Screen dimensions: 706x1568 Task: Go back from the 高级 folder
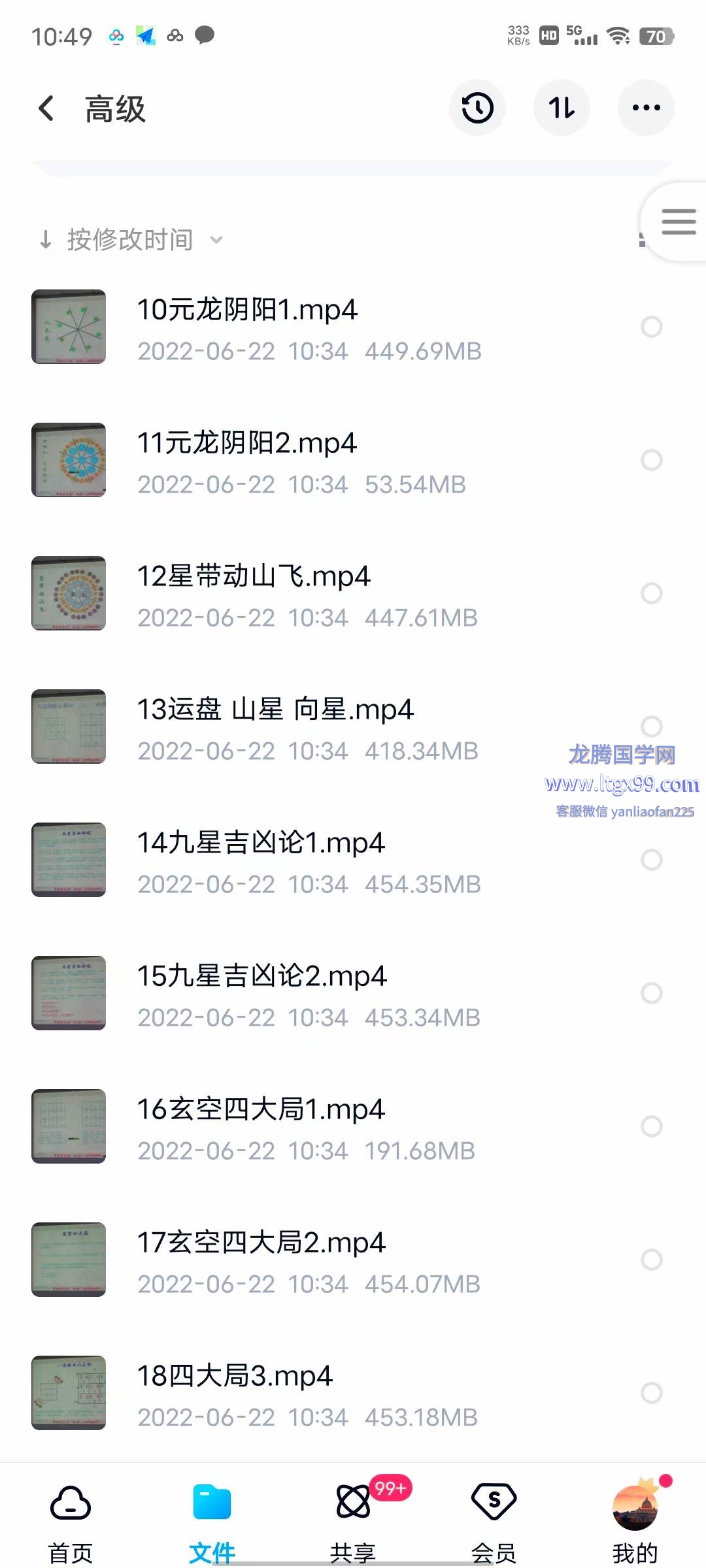(x=46, y=108)
